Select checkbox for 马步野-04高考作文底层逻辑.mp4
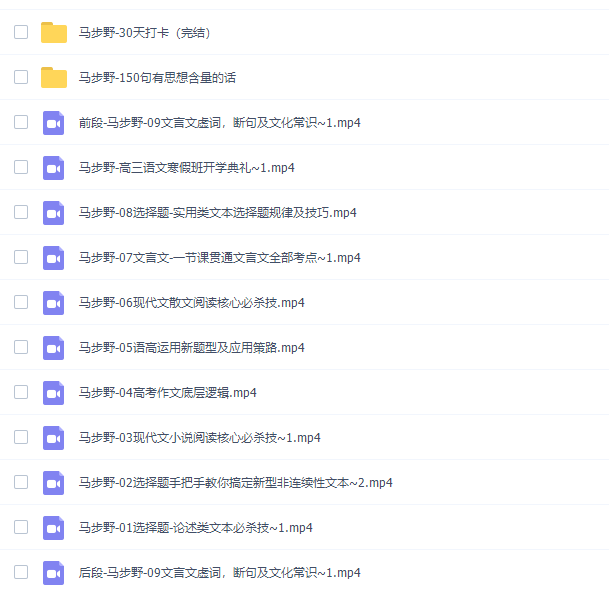 pos(21,392)
